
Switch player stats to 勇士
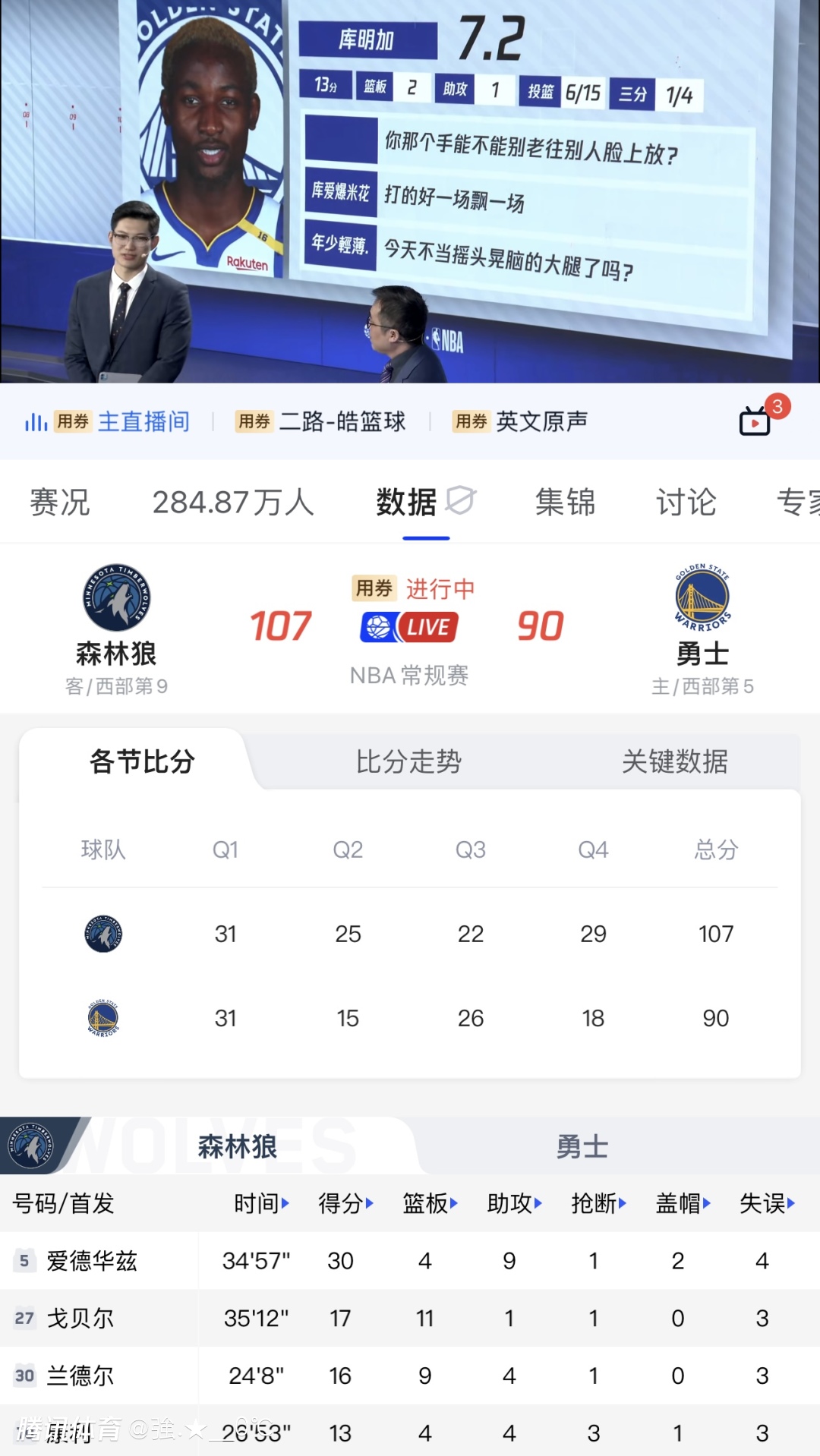[582, 1146]
